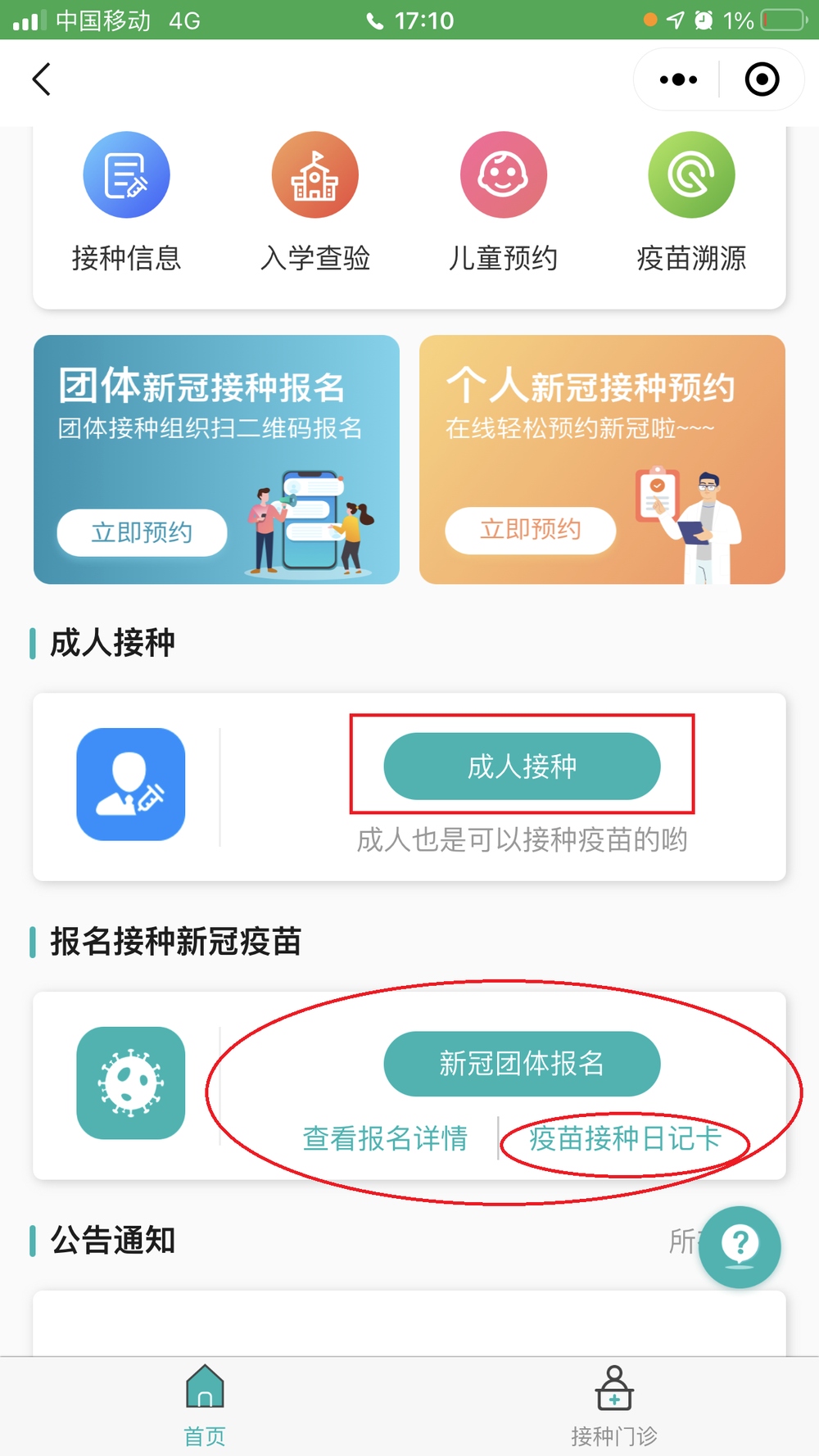Open 儿童预约 child appointment
Viewport: 819px width, 1456px height.
503,201
